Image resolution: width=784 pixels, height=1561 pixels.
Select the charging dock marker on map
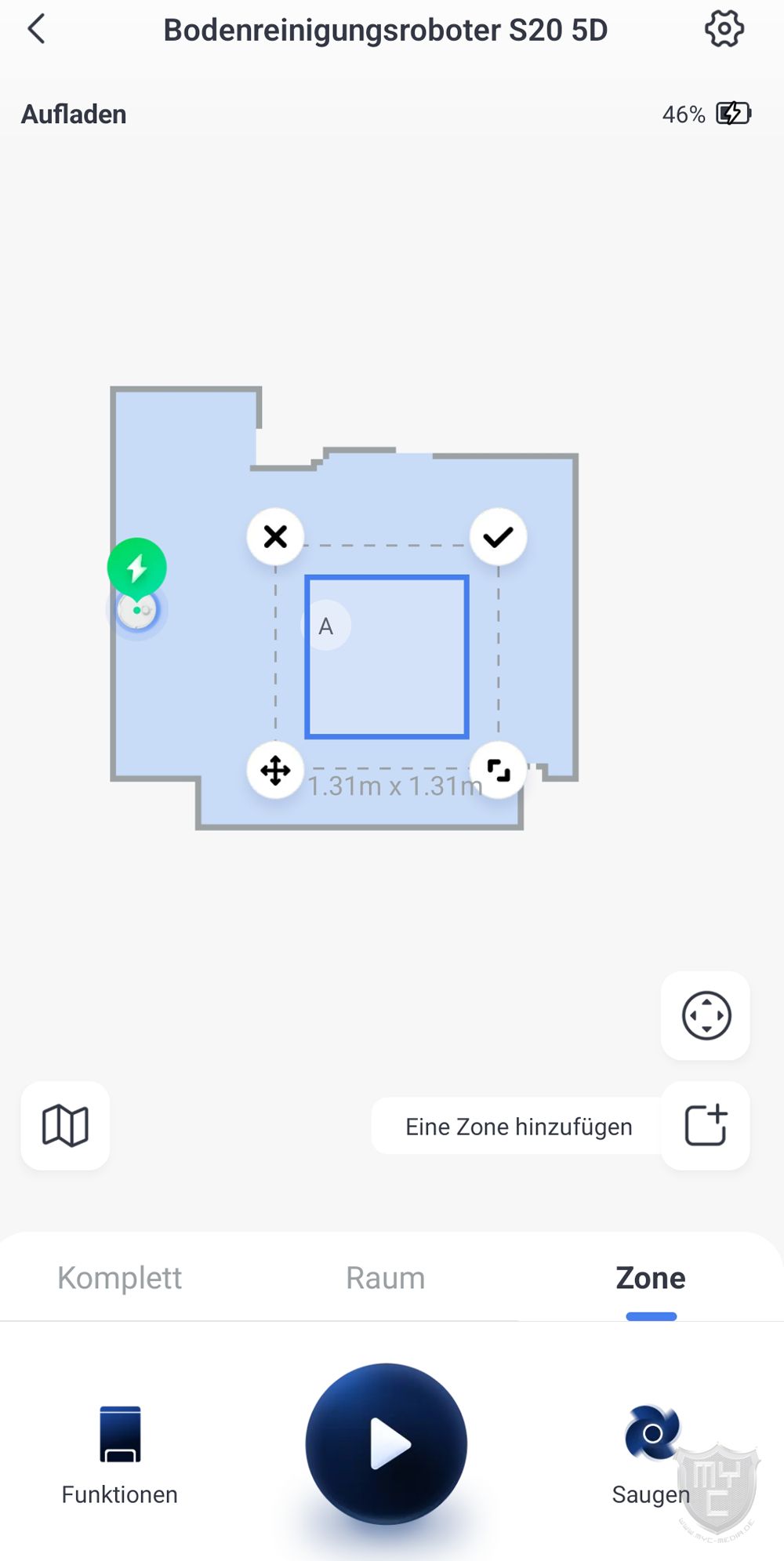click(137, 568)
